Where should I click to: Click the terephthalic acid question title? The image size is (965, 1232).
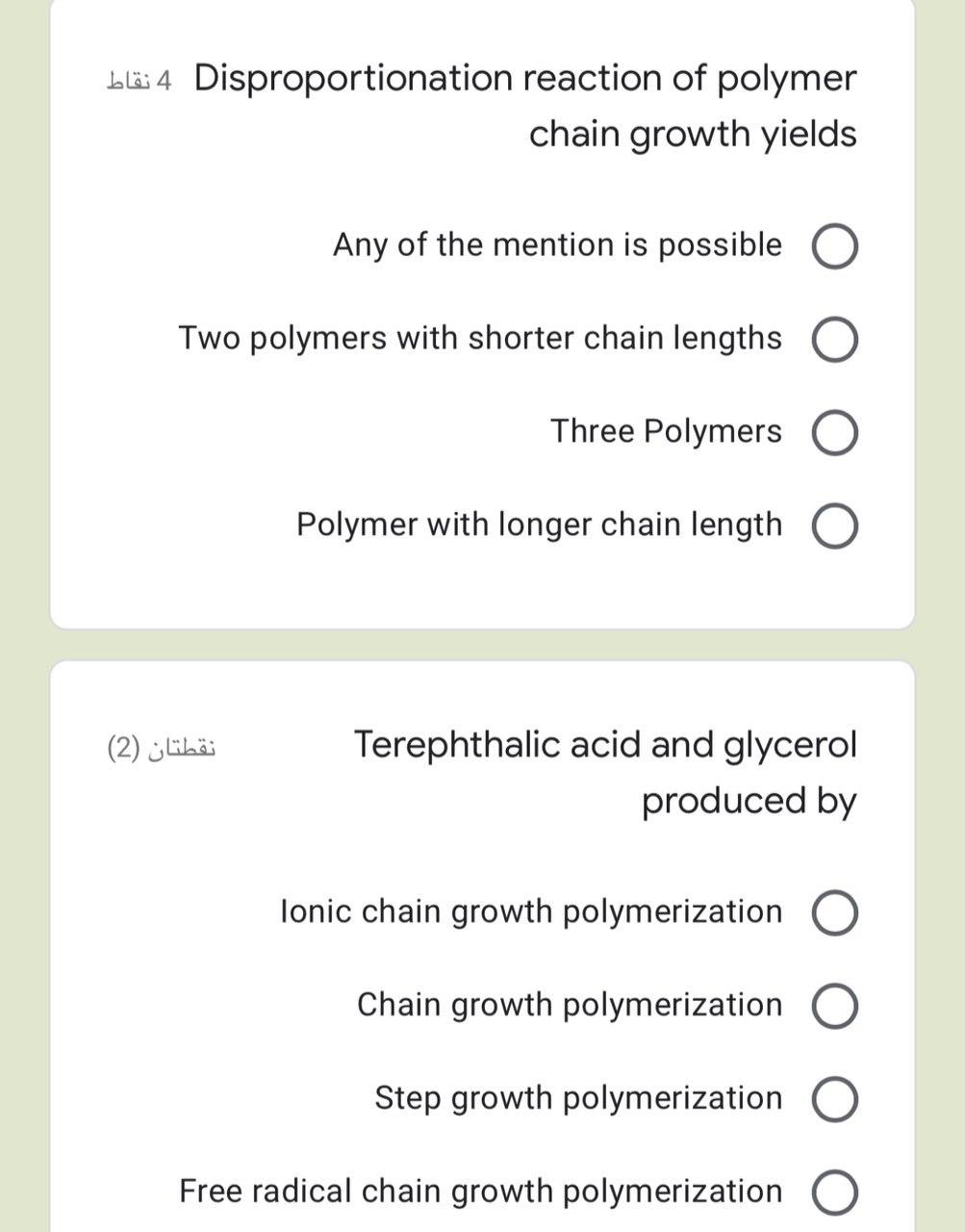606,771
